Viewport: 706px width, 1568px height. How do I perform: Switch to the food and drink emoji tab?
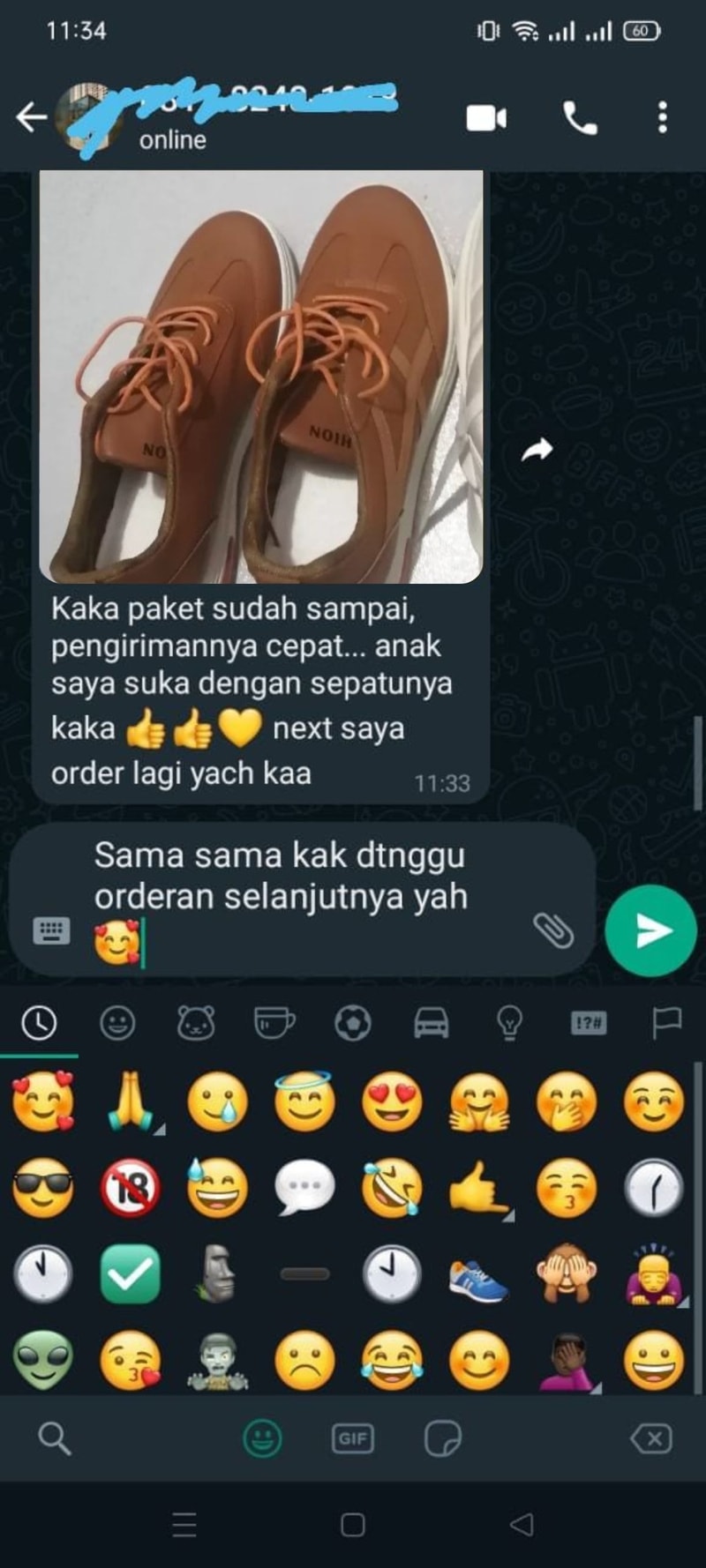coord(274,1023)
